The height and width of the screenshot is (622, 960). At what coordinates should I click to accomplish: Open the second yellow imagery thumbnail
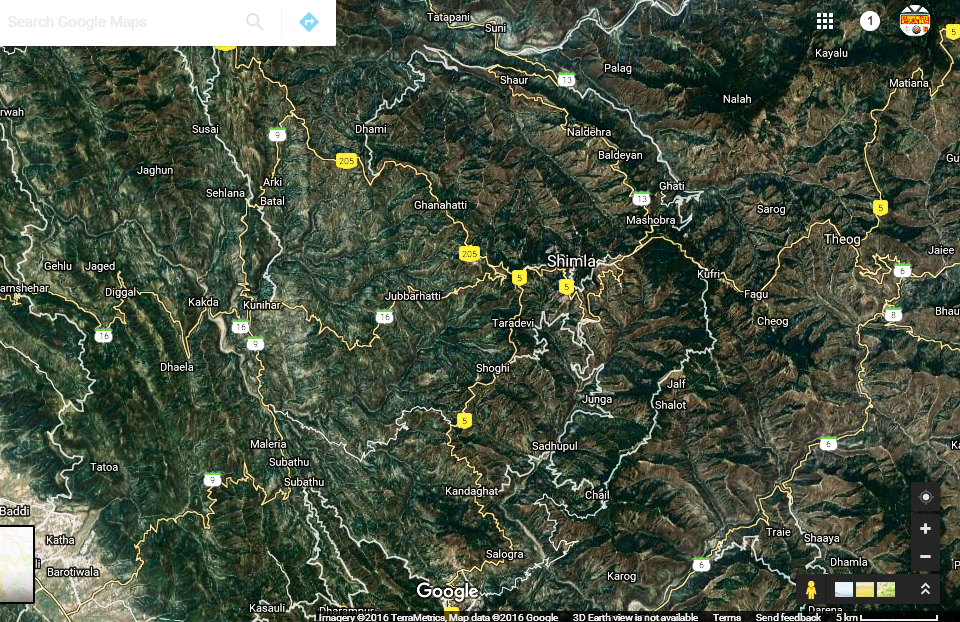pyautogui.click(x=865, y=590)
